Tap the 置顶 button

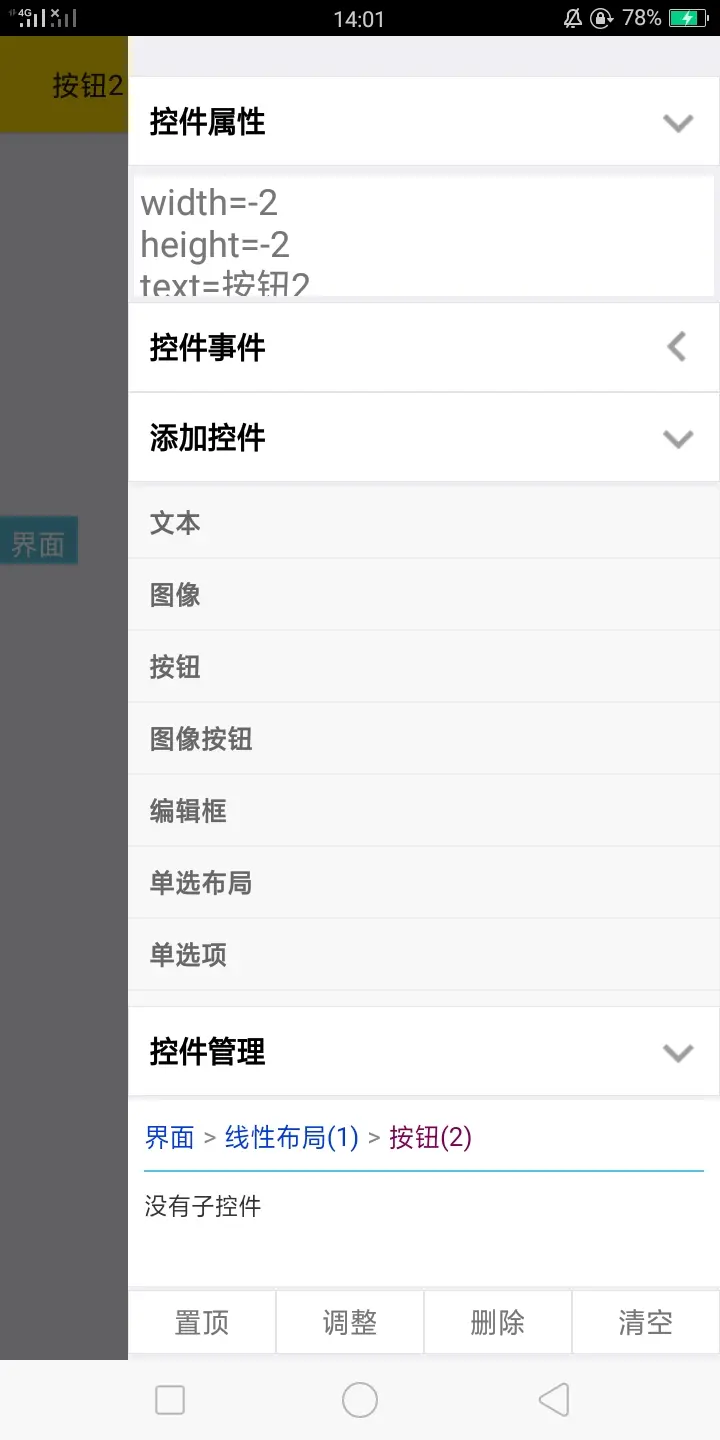pos(202,1322)
